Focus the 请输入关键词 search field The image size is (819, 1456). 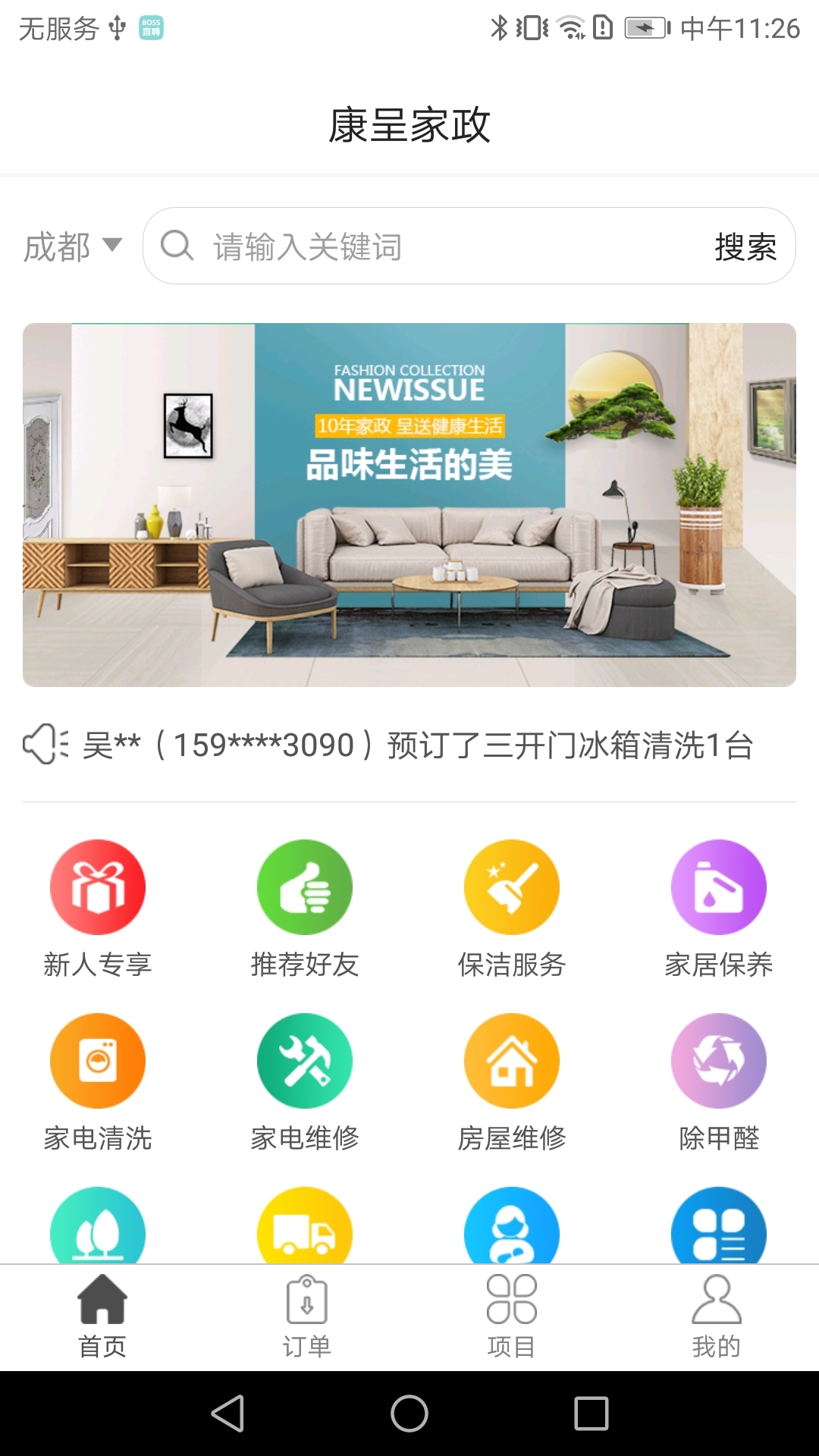(440, 246)
